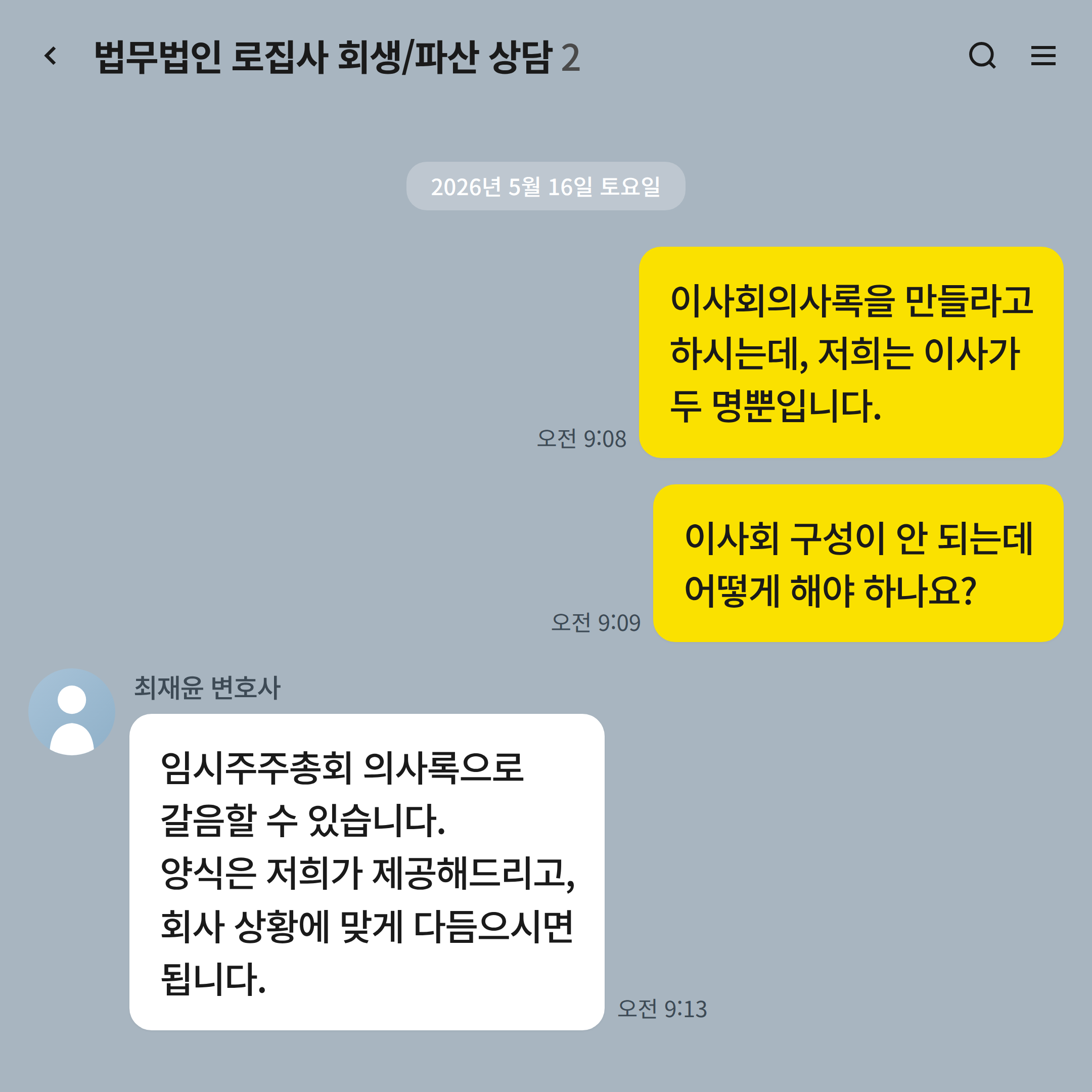Open 최재윤 변호사's profile picture
1092x1092 pixels.
click(x=72, y=712)
